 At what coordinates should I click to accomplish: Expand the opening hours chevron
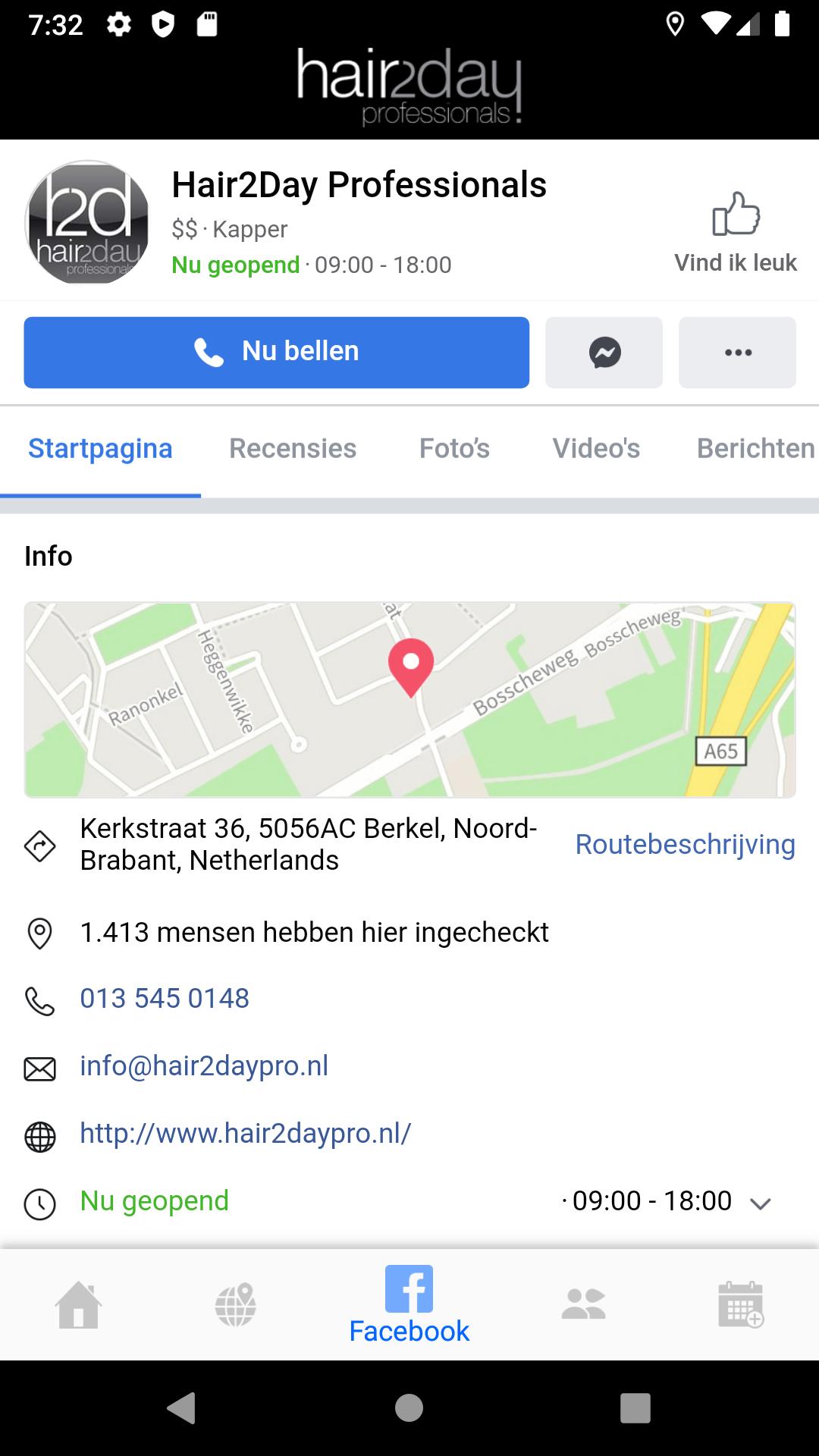click(760, 1203)
